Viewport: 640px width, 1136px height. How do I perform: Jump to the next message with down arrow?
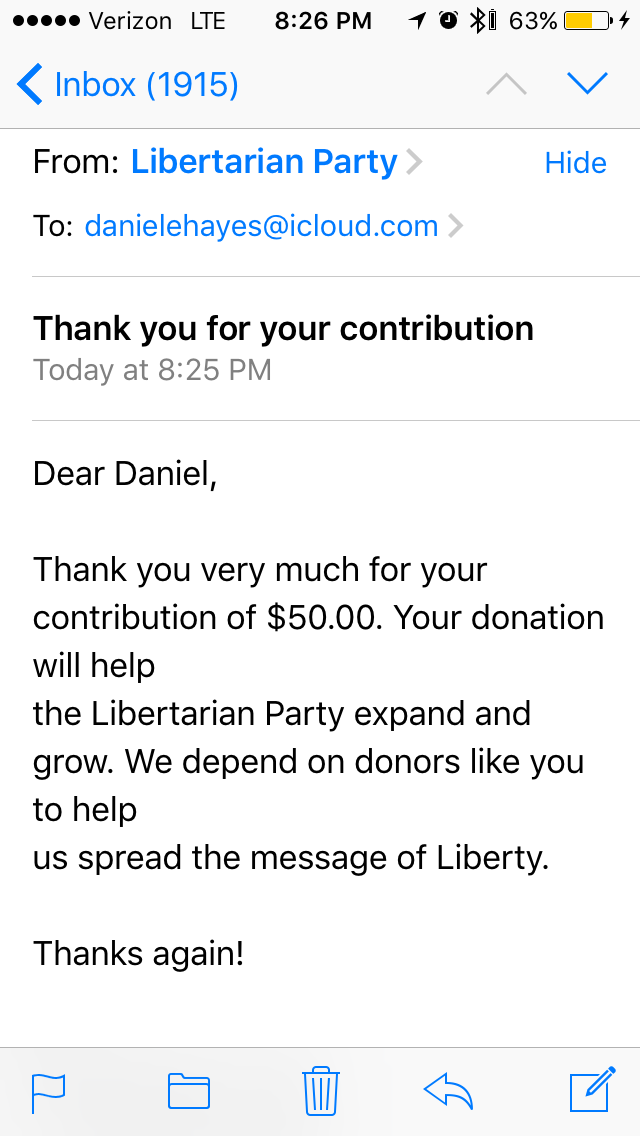pyautogui.click(x=587, y=84)
